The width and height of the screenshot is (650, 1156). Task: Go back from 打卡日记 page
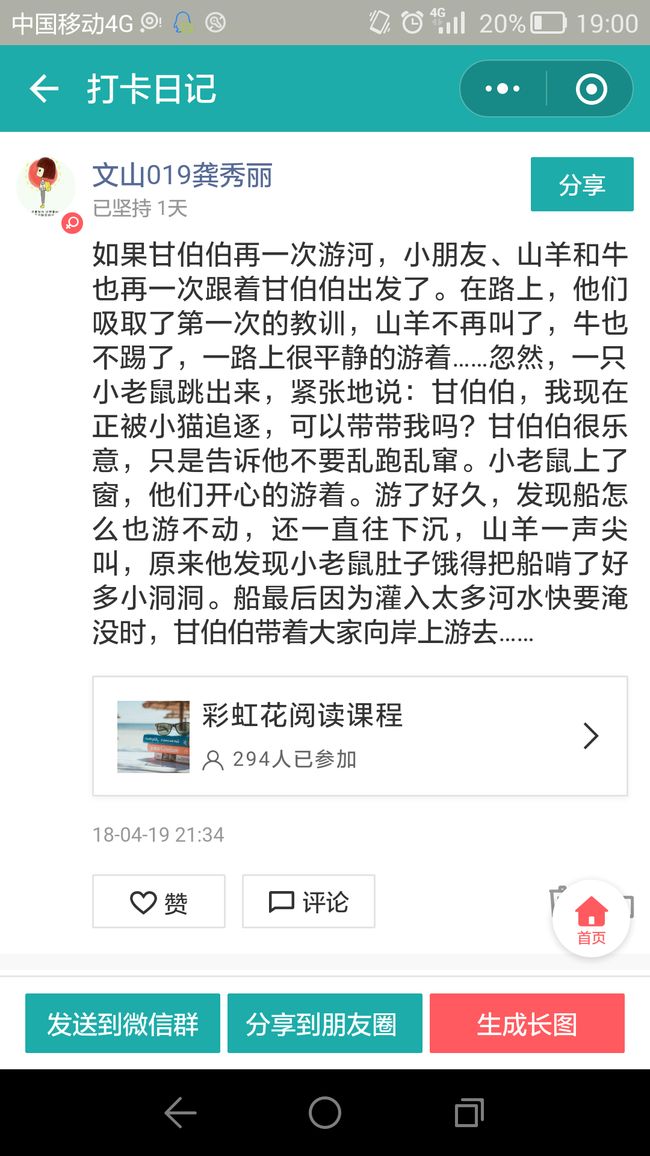pos(43,89)
